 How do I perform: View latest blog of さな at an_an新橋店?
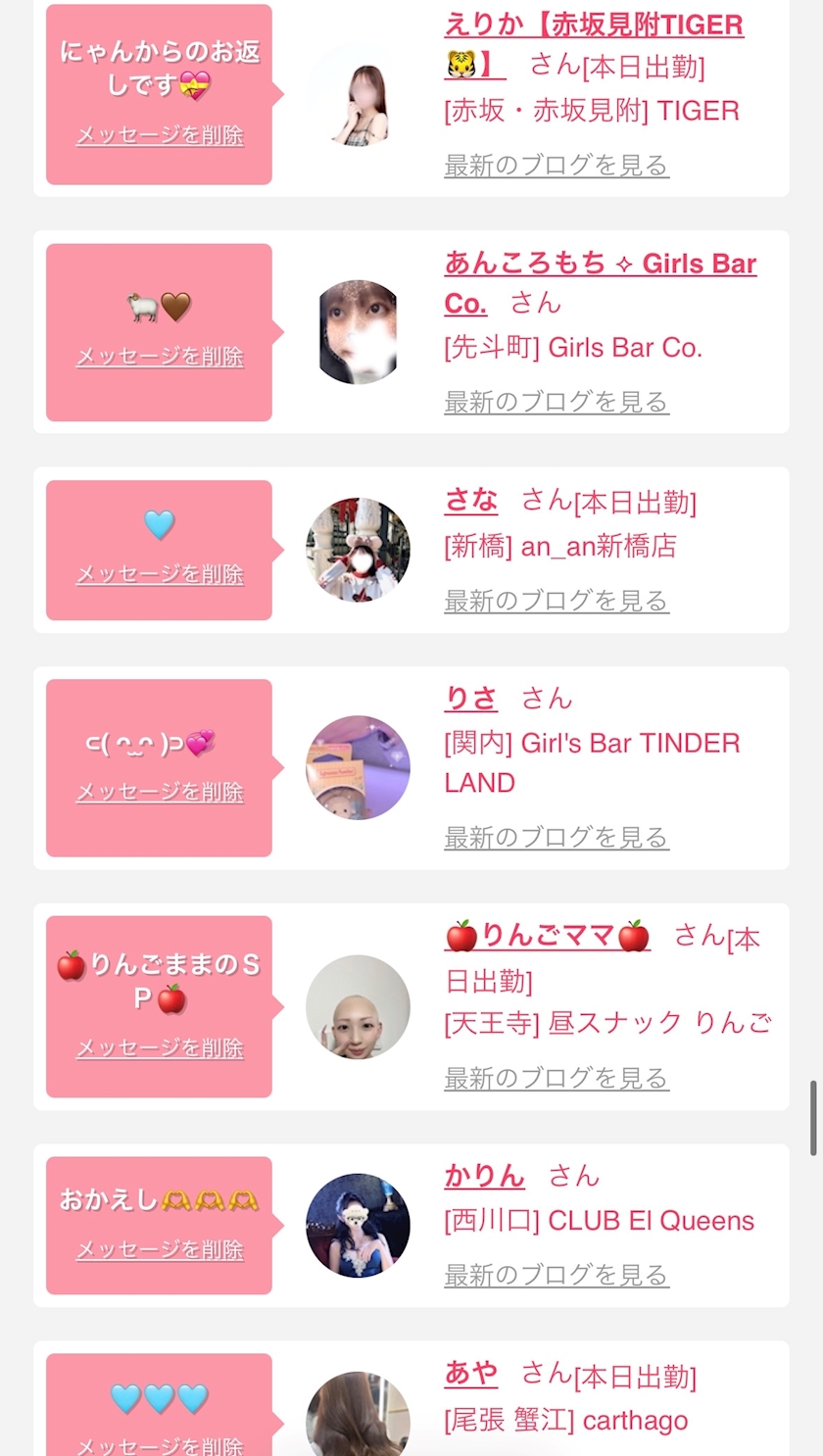pyautogui.click(x=556, y=601)
